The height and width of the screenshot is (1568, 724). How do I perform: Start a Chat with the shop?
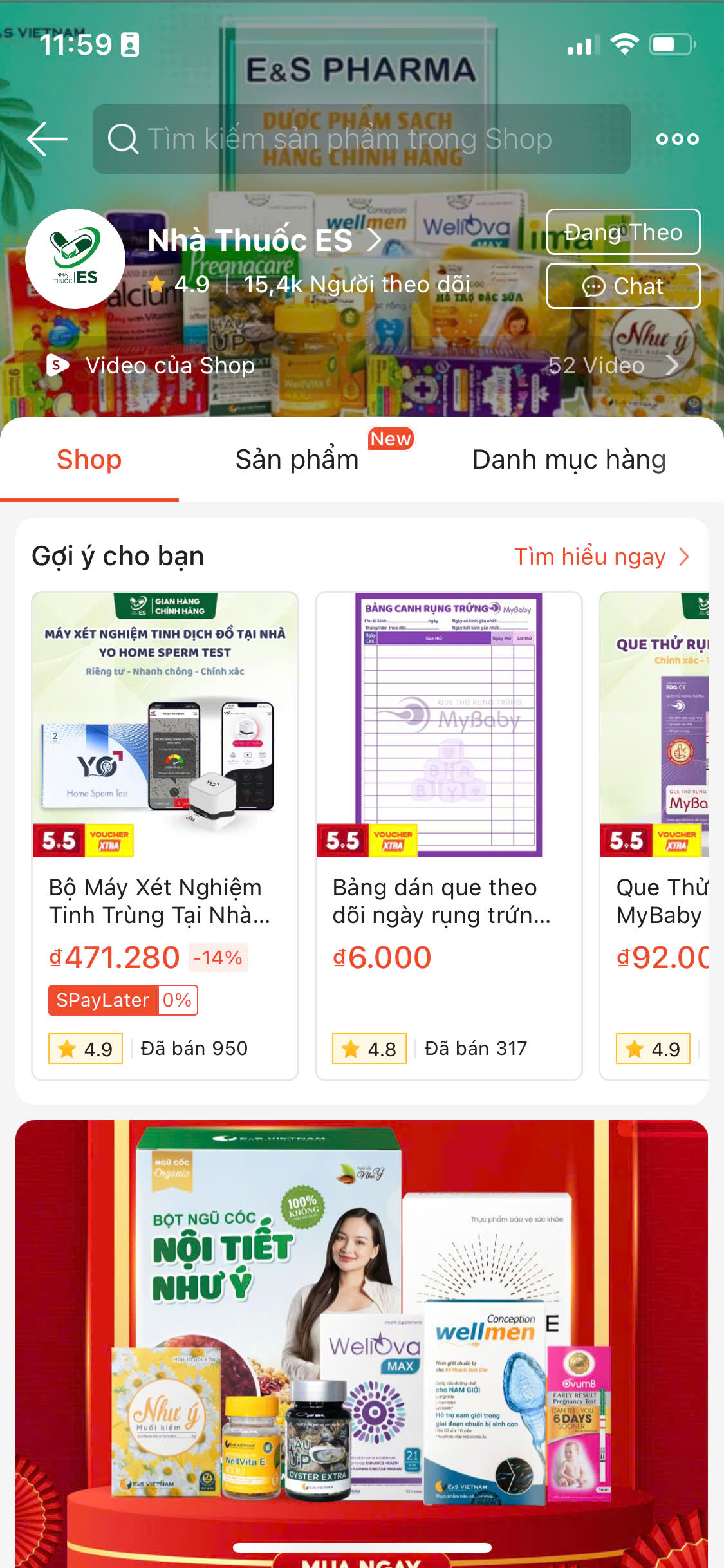(x=623, y=286)
